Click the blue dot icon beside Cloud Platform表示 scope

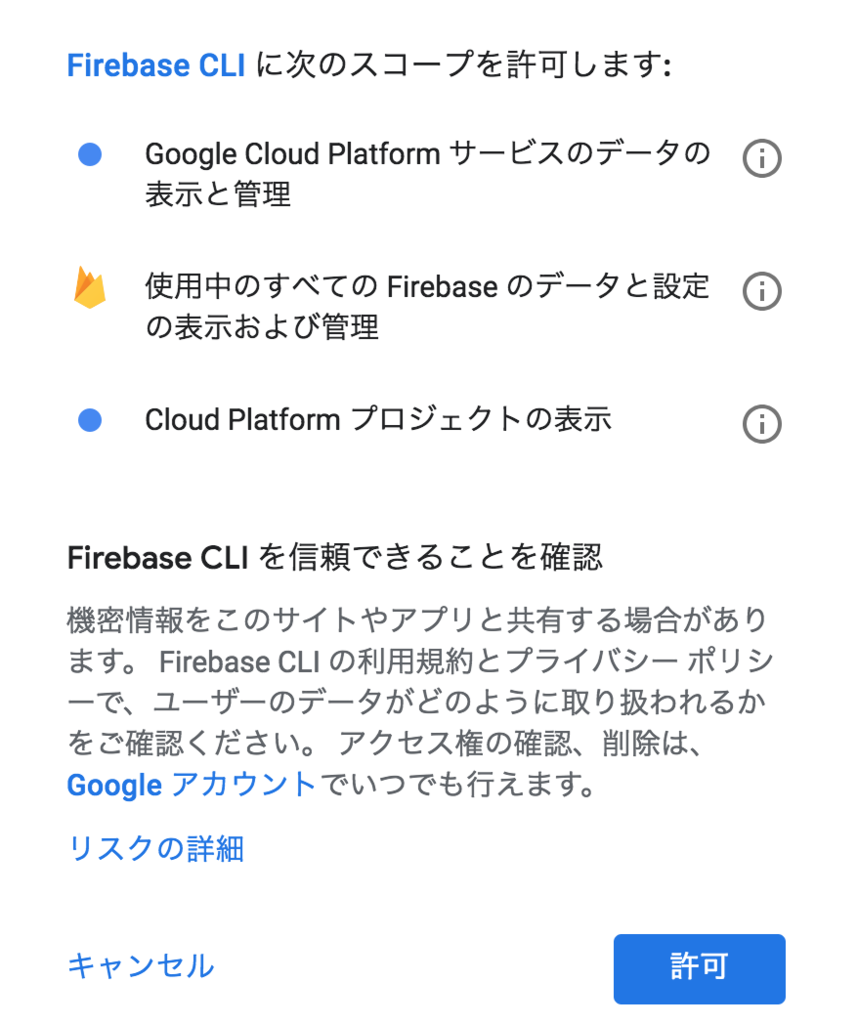coord(89,420)
